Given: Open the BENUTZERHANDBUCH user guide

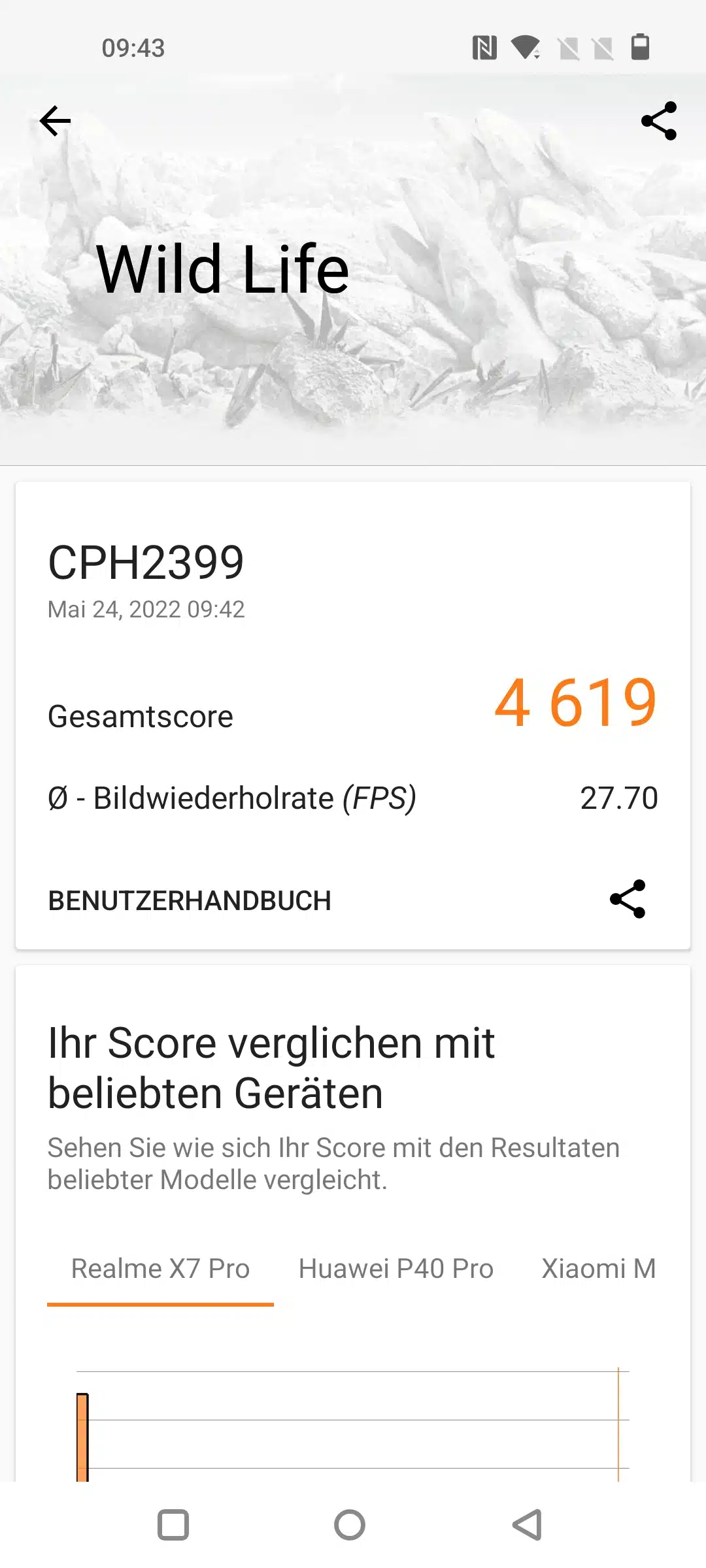Looking at the screenshot, I should click(x=190, y=901).
